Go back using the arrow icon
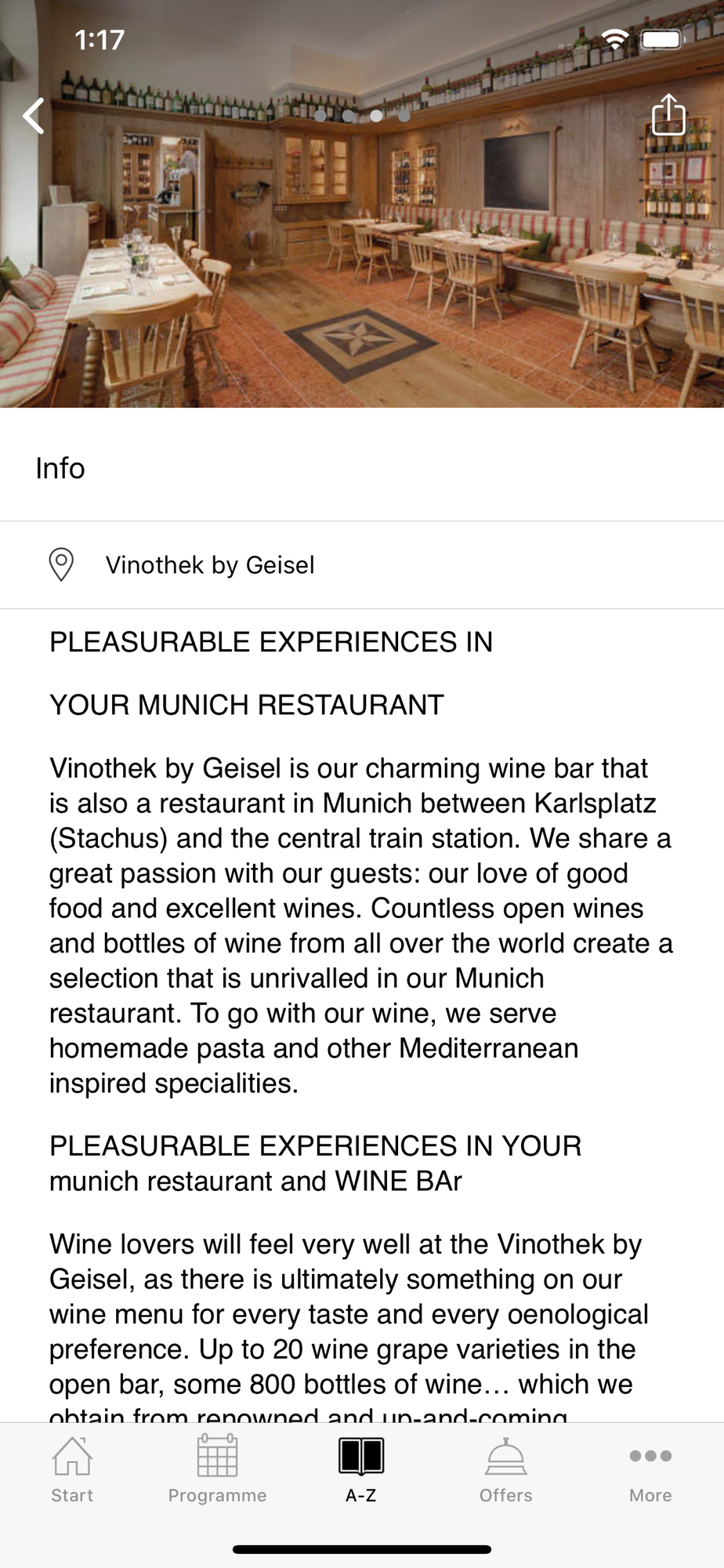This screenshot has height=1568, width=724. pyautogui.click(x=34, y=117)
